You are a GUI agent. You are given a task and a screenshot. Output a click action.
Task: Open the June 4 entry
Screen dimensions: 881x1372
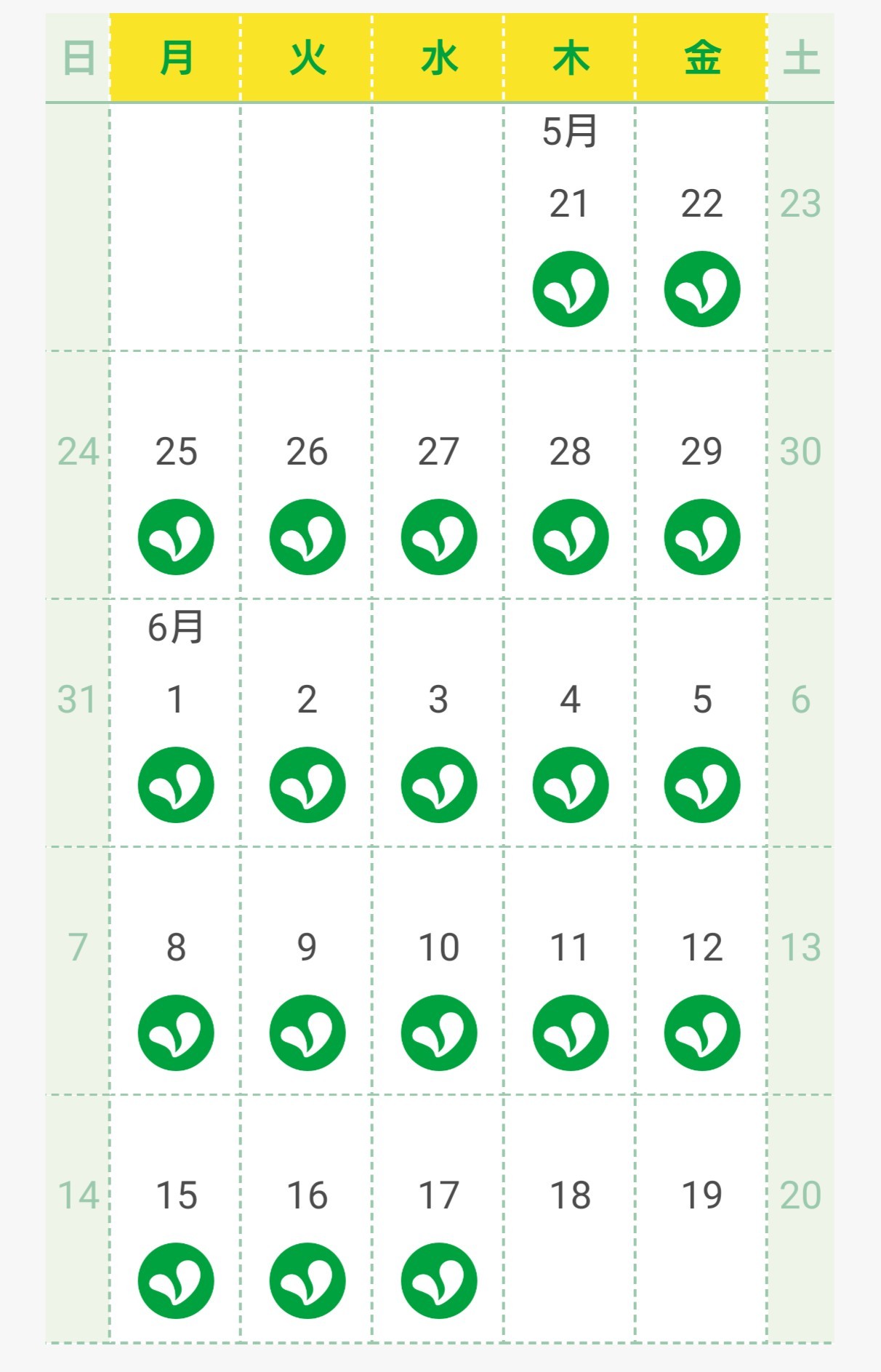(570, 785)
